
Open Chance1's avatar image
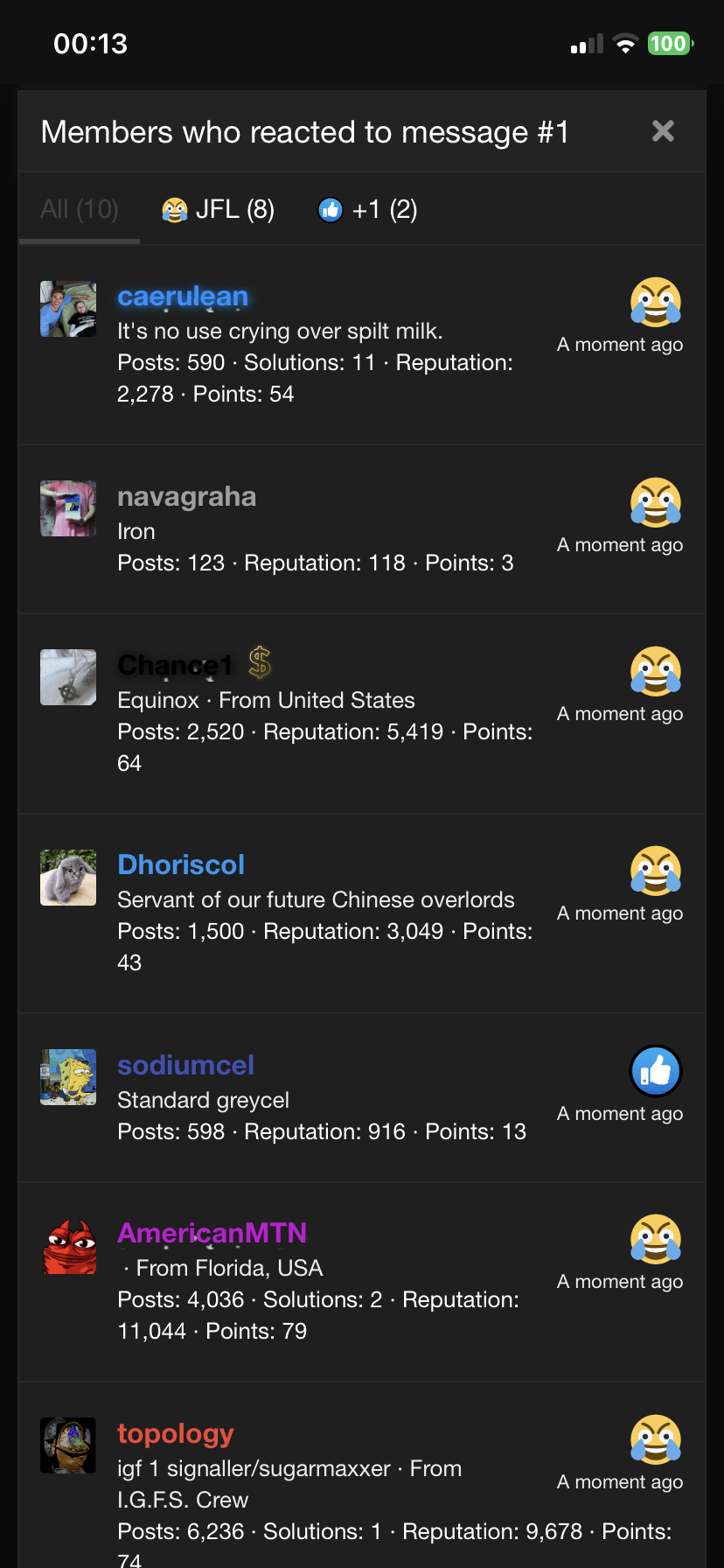point(68,677)
